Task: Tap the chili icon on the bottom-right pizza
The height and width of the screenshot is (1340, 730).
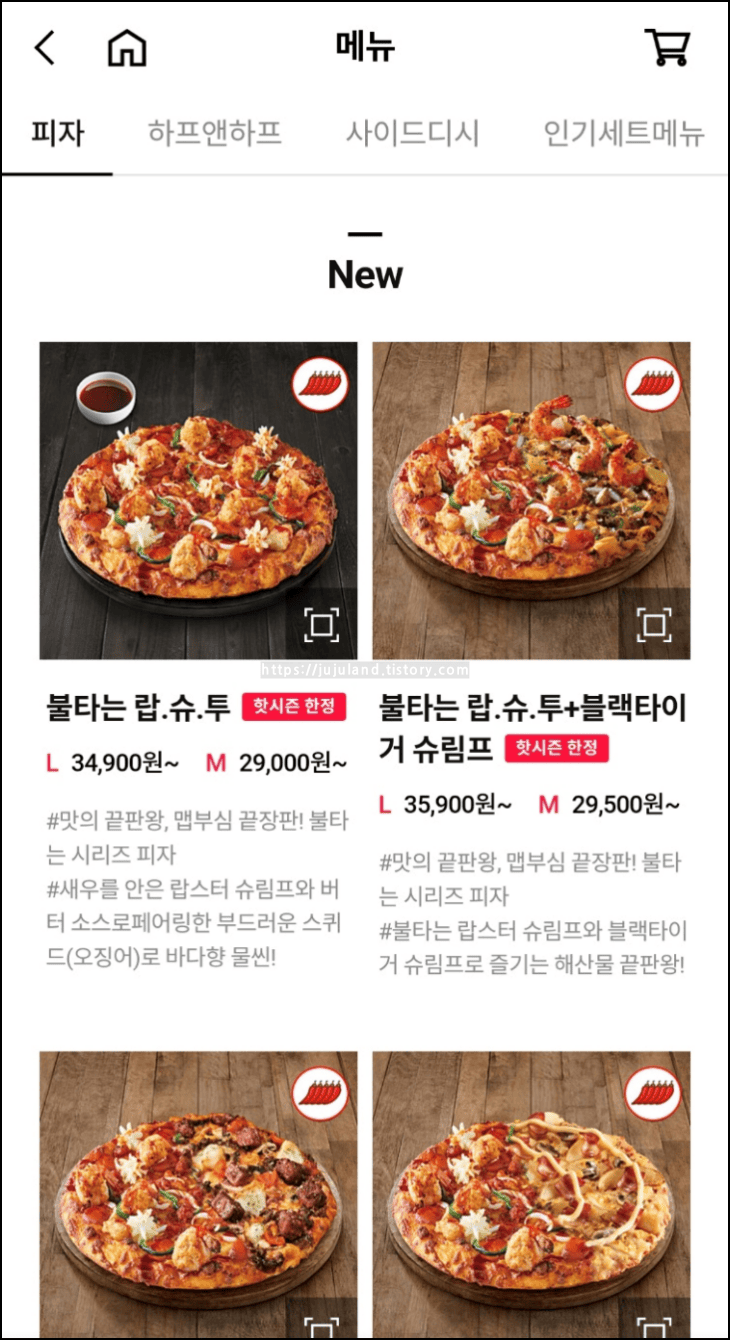Action: pyautogui.click(x=653, y=1093)
